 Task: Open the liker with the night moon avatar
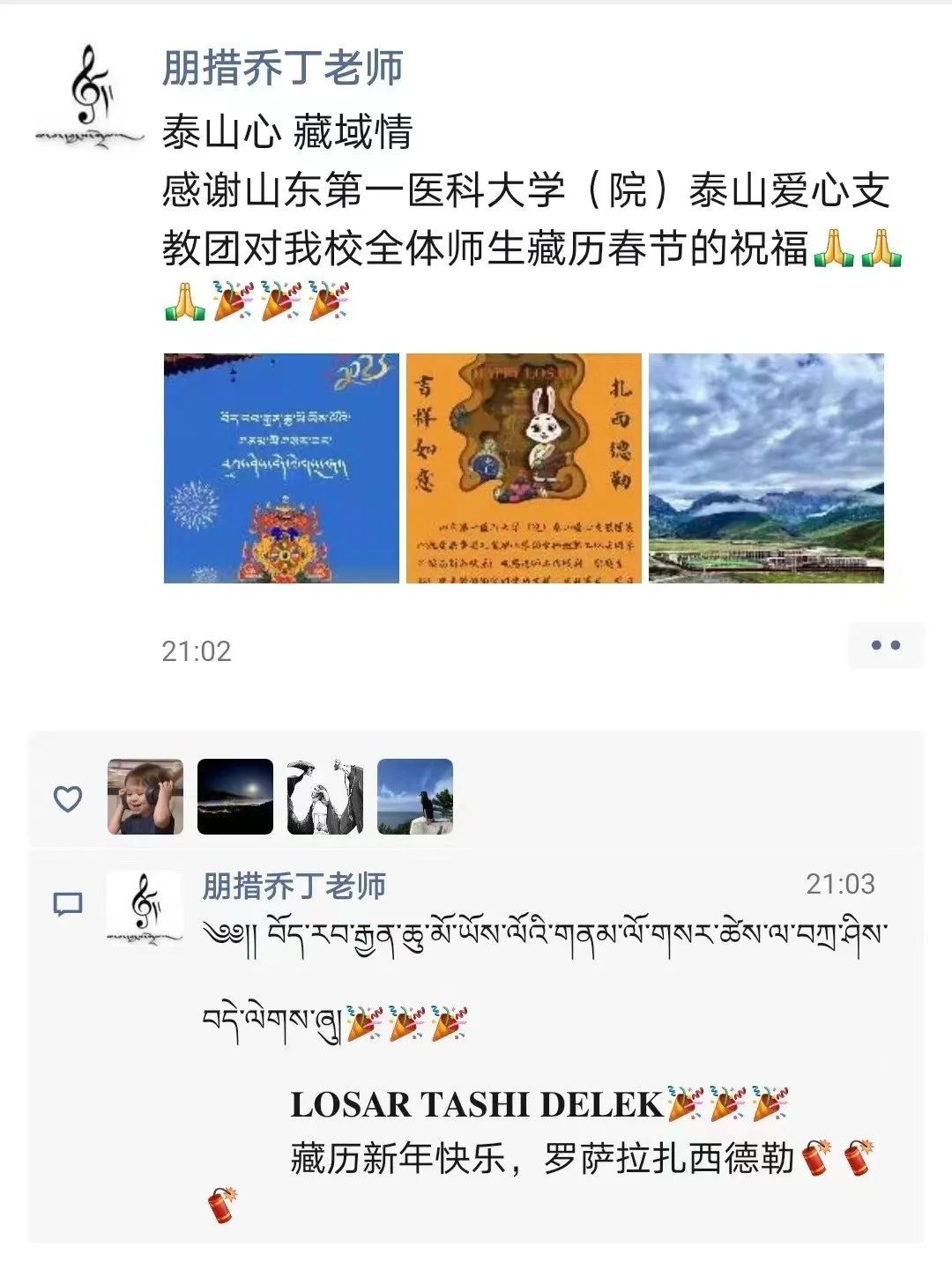click(x=235, y=797)
